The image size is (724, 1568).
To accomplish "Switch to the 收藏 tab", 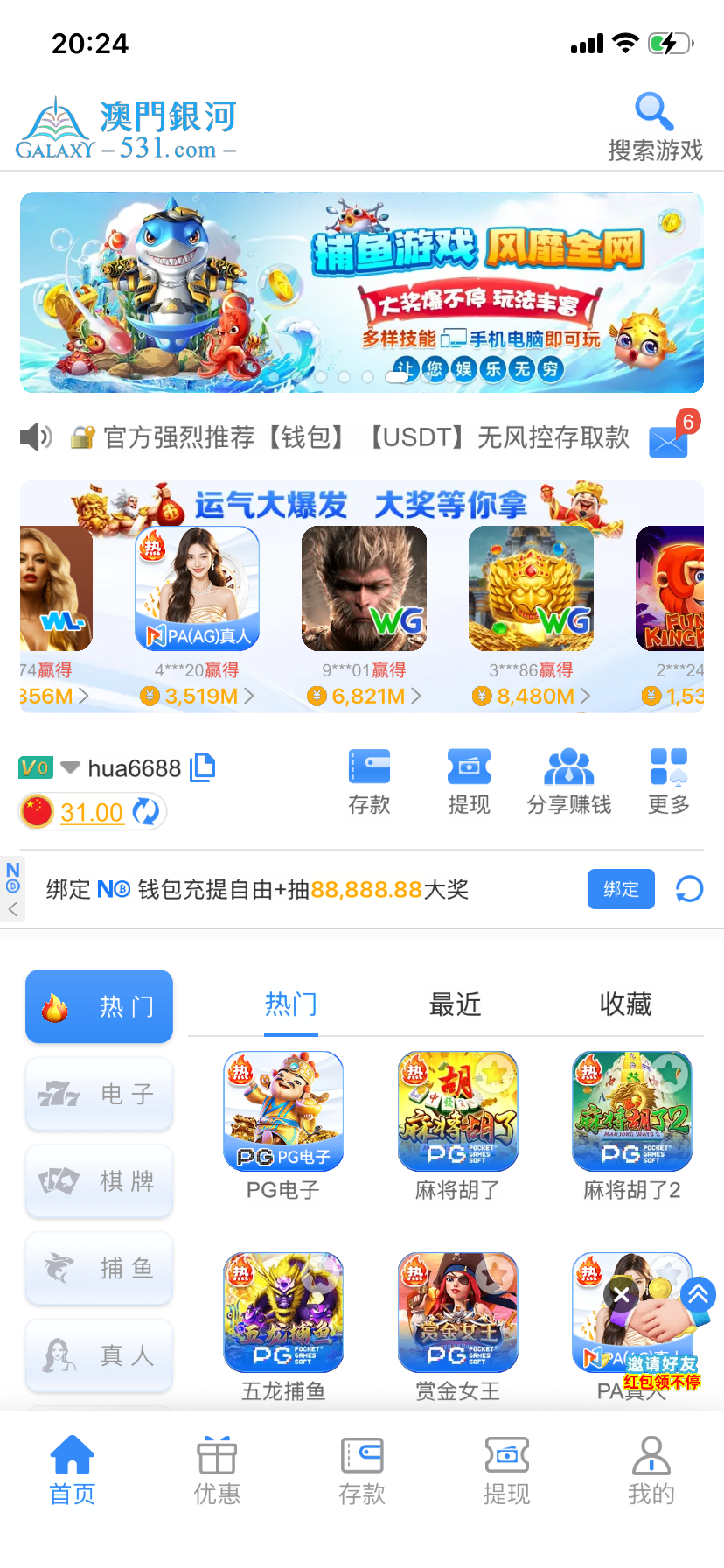I will tap(625, 1004).
